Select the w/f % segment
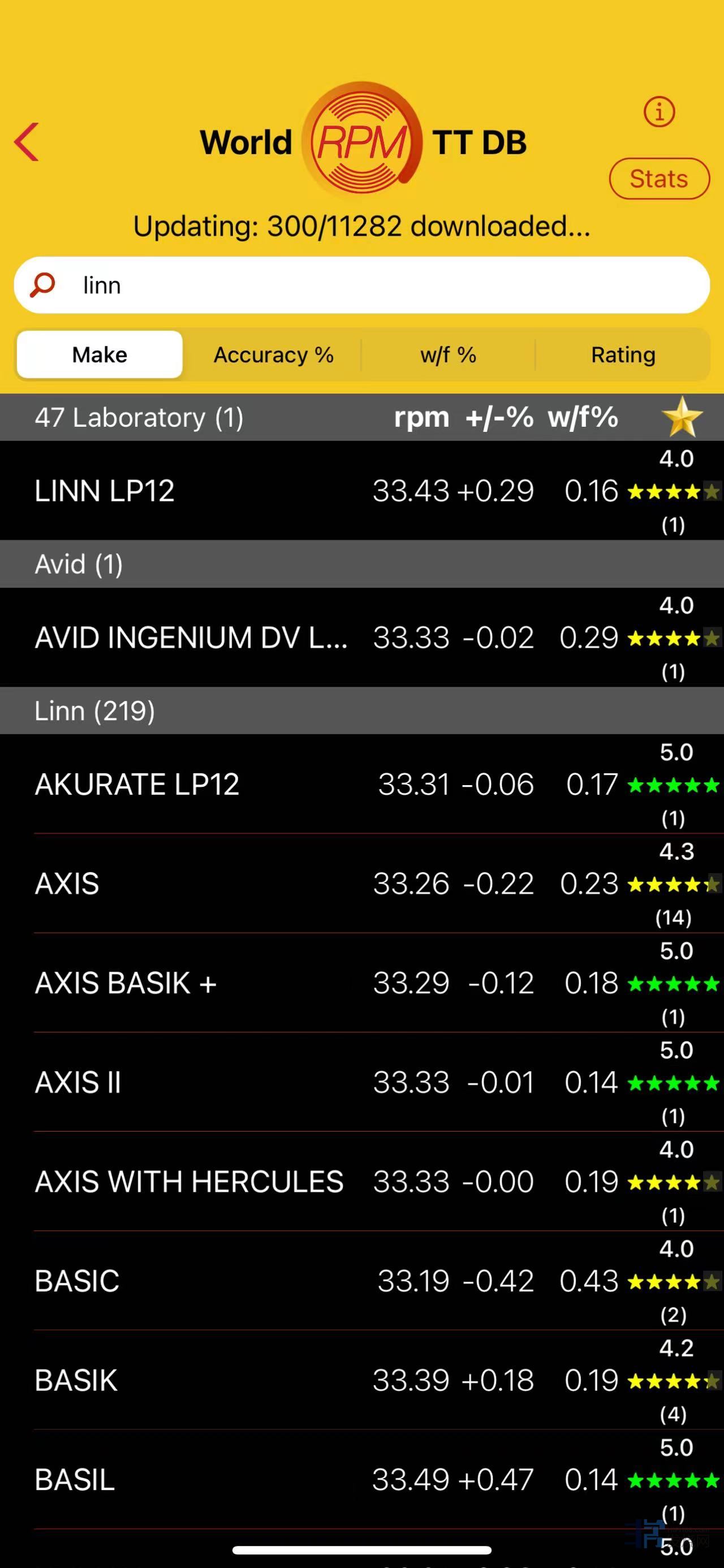Screen dimensions: 724x1568 tap(448, 355)
